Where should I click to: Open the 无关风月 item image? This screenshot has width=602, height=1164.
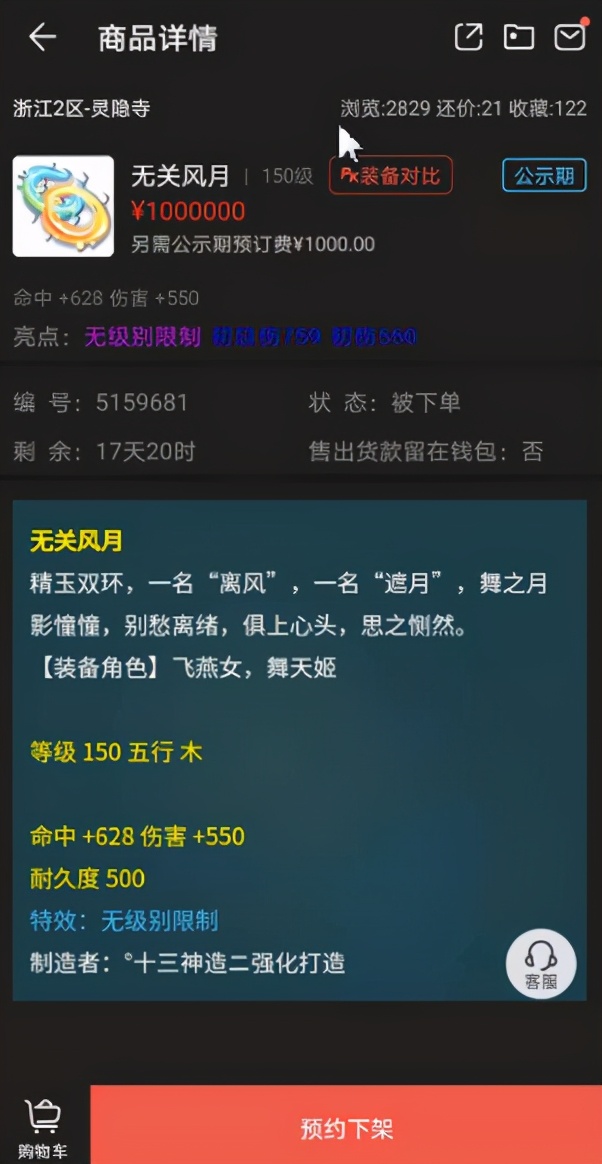[x=63, y=207]
